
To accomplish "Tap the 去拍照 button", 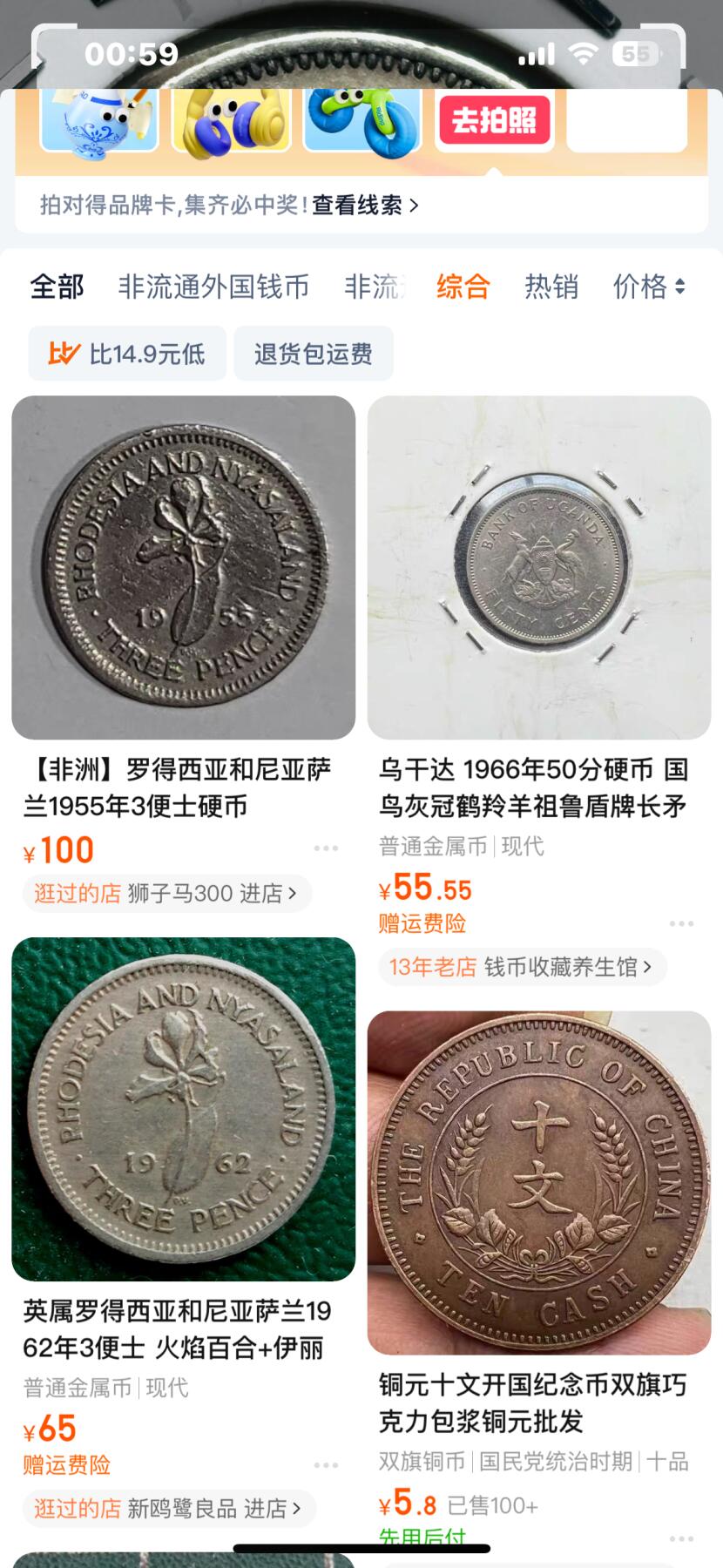I will [x=494, y=120].
